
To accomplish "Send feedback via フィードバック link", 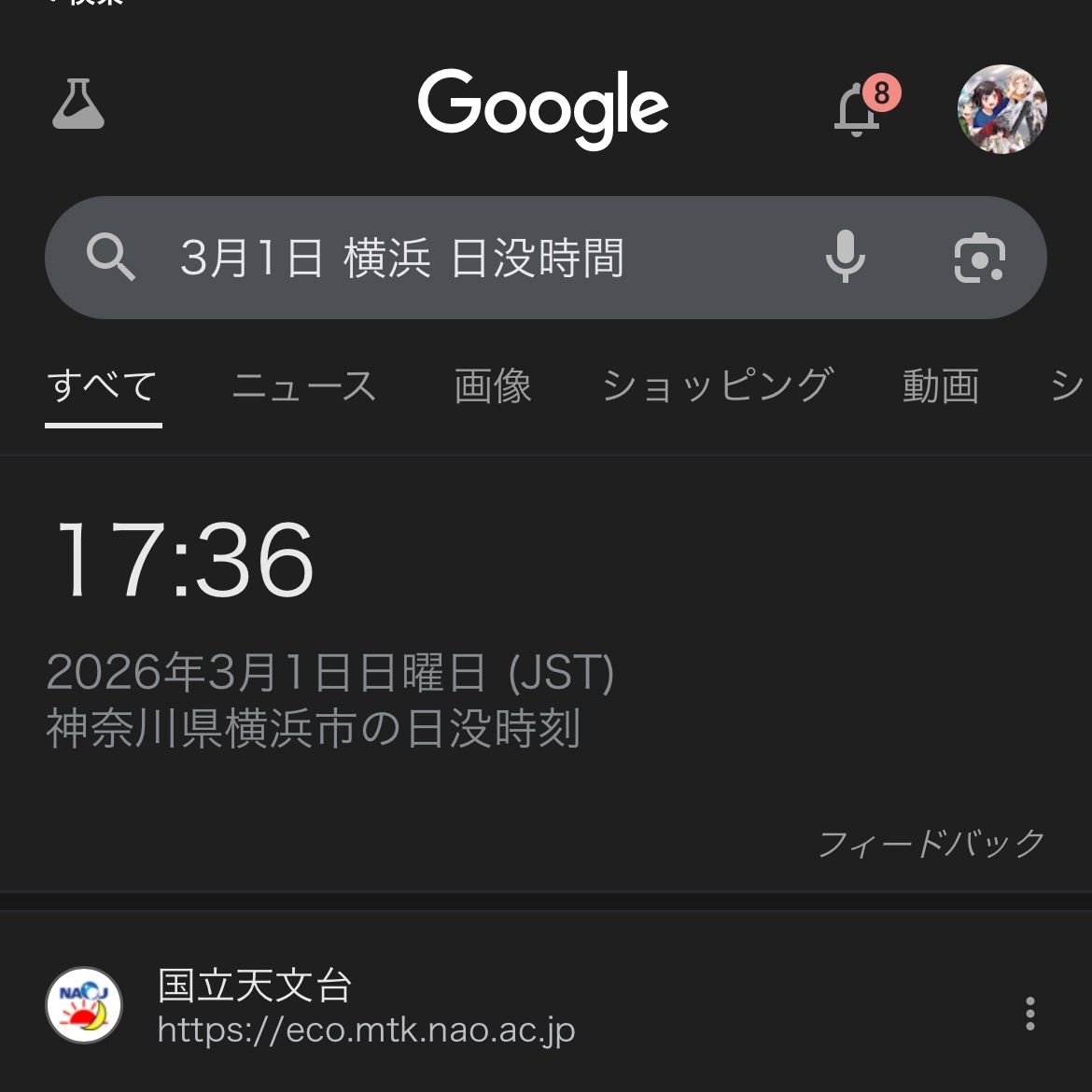I will (931, 844).
